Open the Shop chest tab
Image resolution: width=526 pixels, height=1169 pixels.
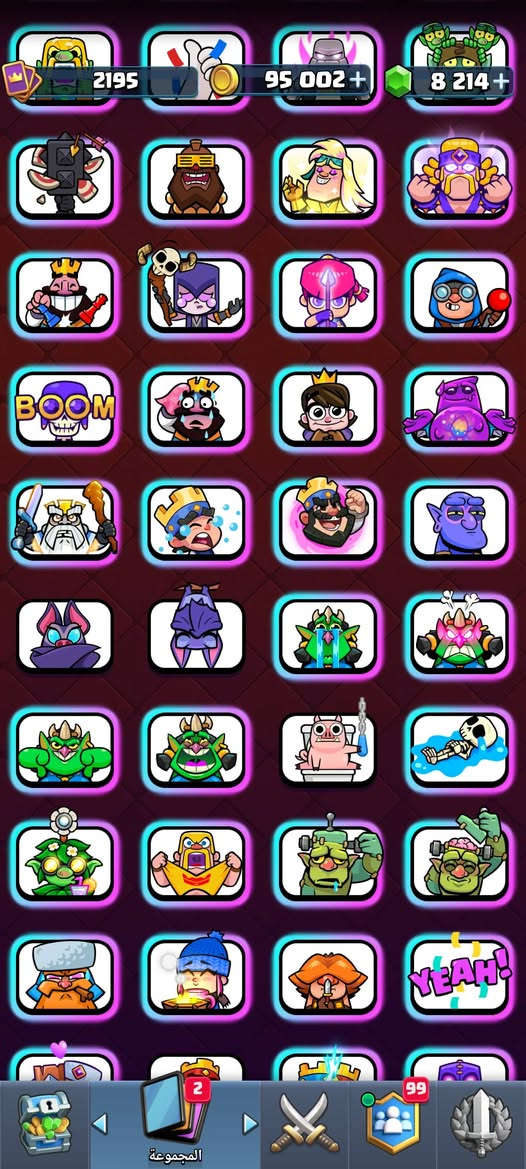pyautogui.click(x=43, y=1124)
